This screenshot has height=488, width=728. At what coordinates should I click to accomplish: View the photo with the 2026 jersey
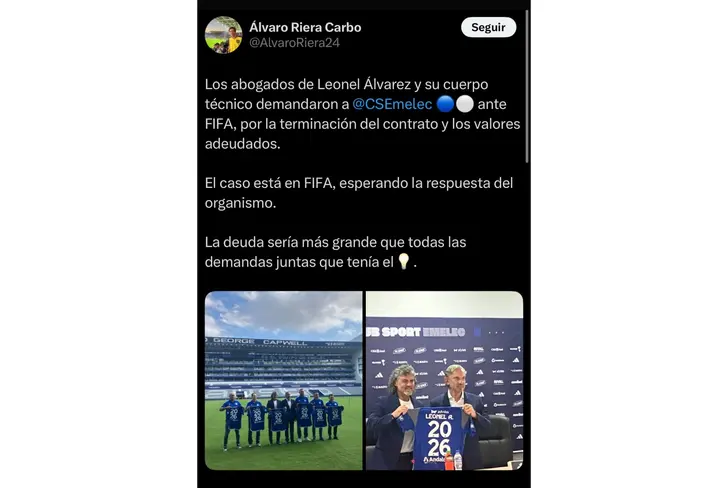click(444, 380)
